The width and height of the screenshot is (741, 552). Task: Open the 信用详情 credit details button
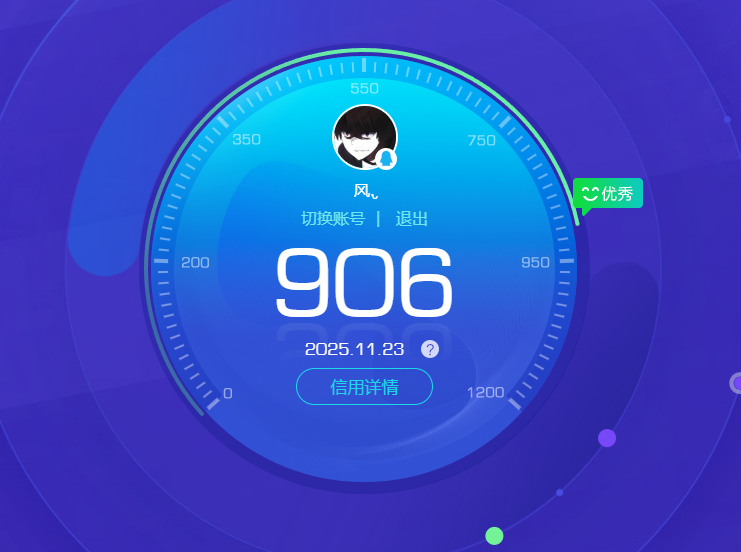click(364, 387)
